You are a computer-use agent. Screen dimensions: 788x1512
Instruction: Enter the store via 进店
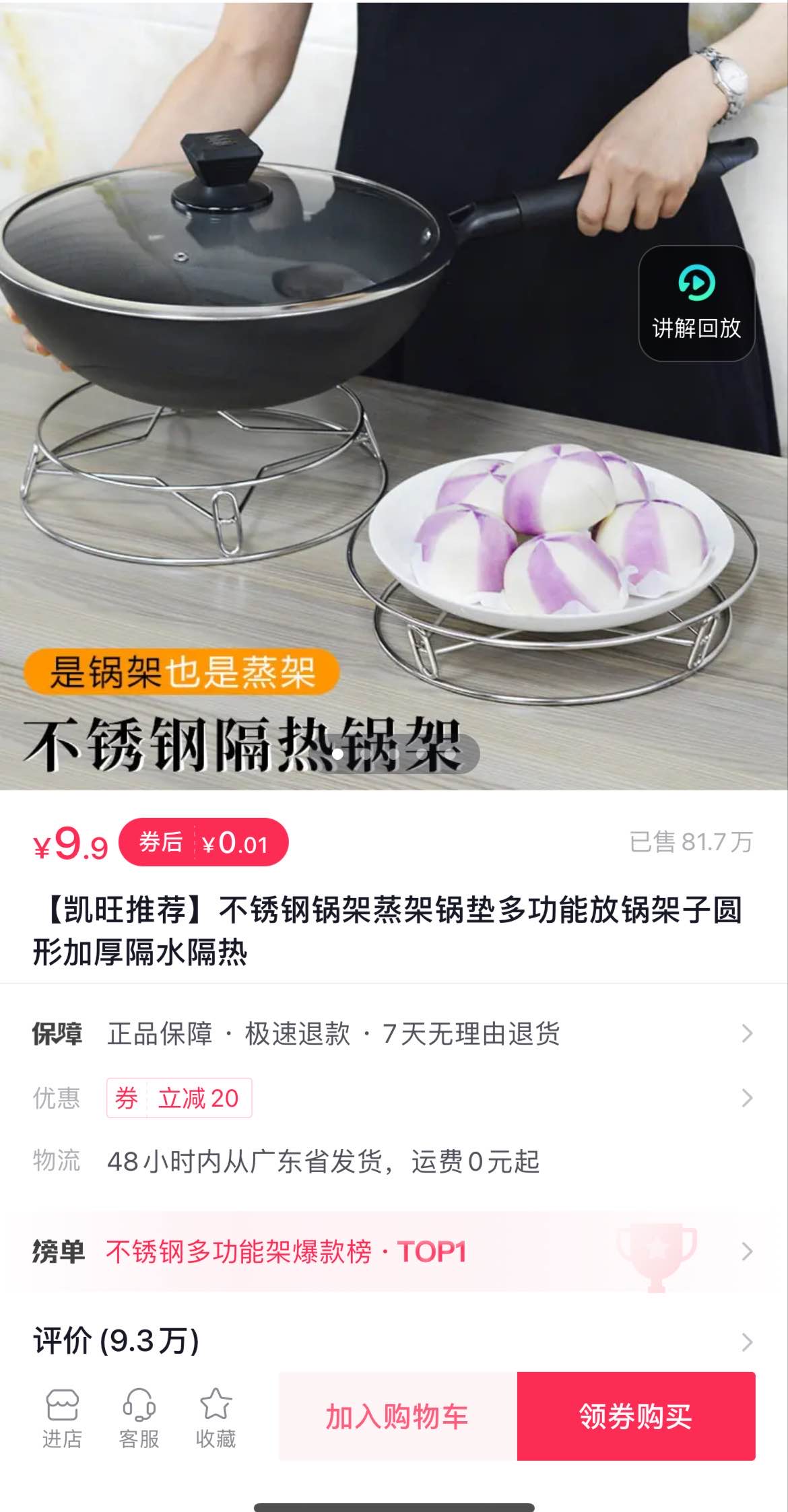click(x=62, y=1417)
